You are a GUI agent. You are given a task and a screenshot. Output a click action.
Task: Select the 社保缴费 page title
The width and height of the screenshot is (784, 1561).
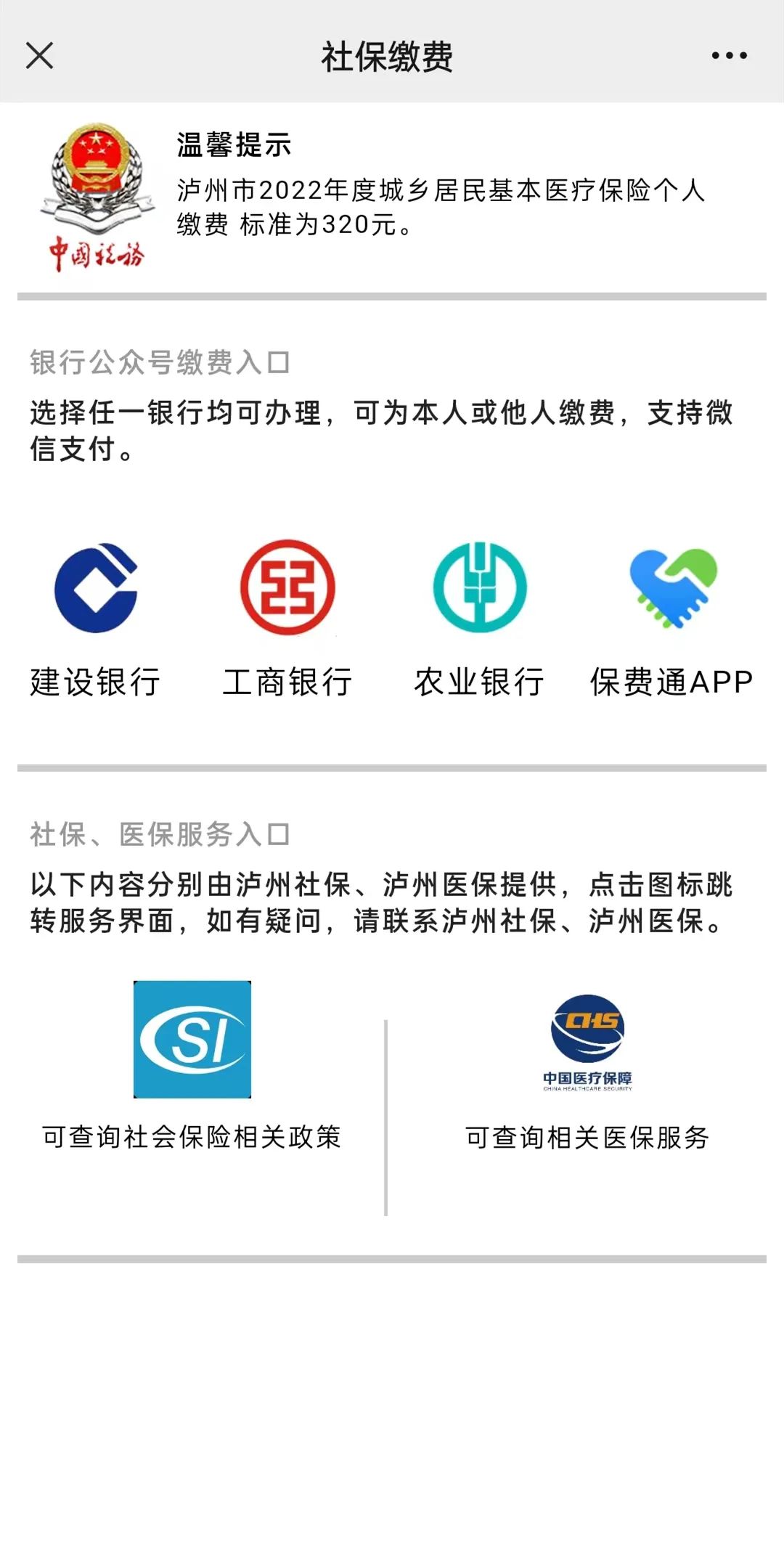pos(392,57)
